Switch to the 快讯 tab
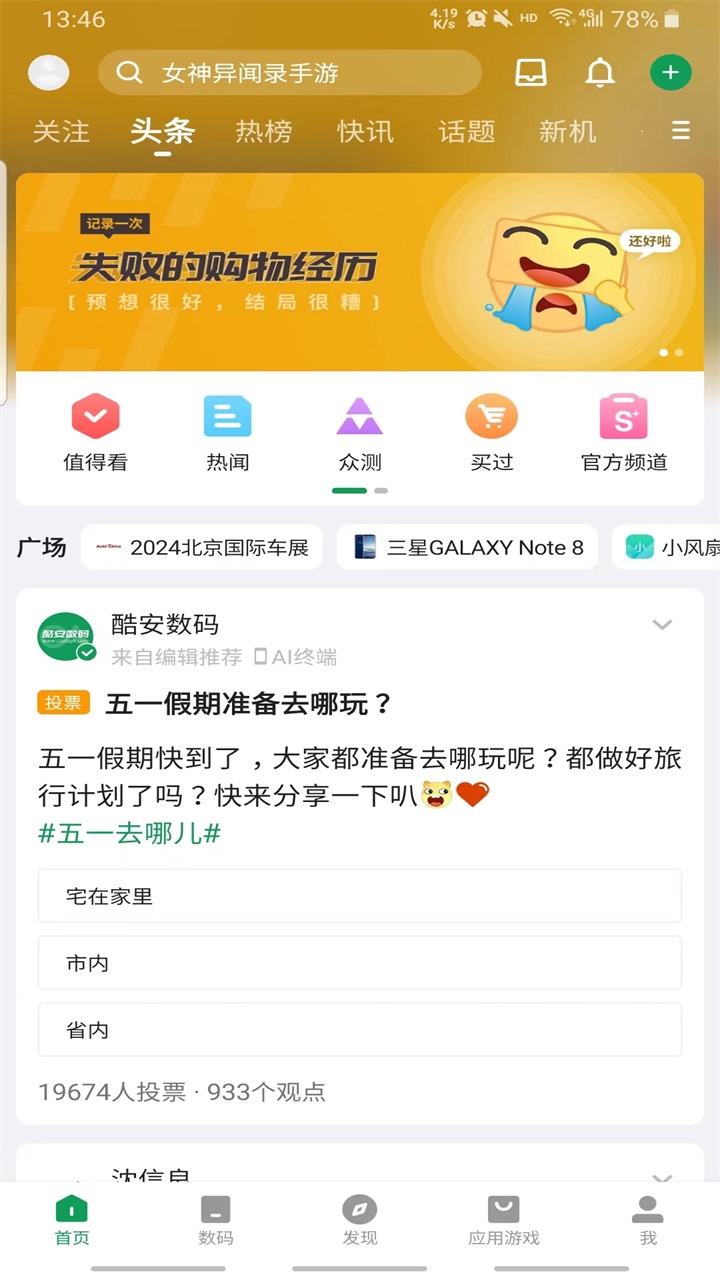This screenshot has height=1280, width=720. (x=365, y=132)
